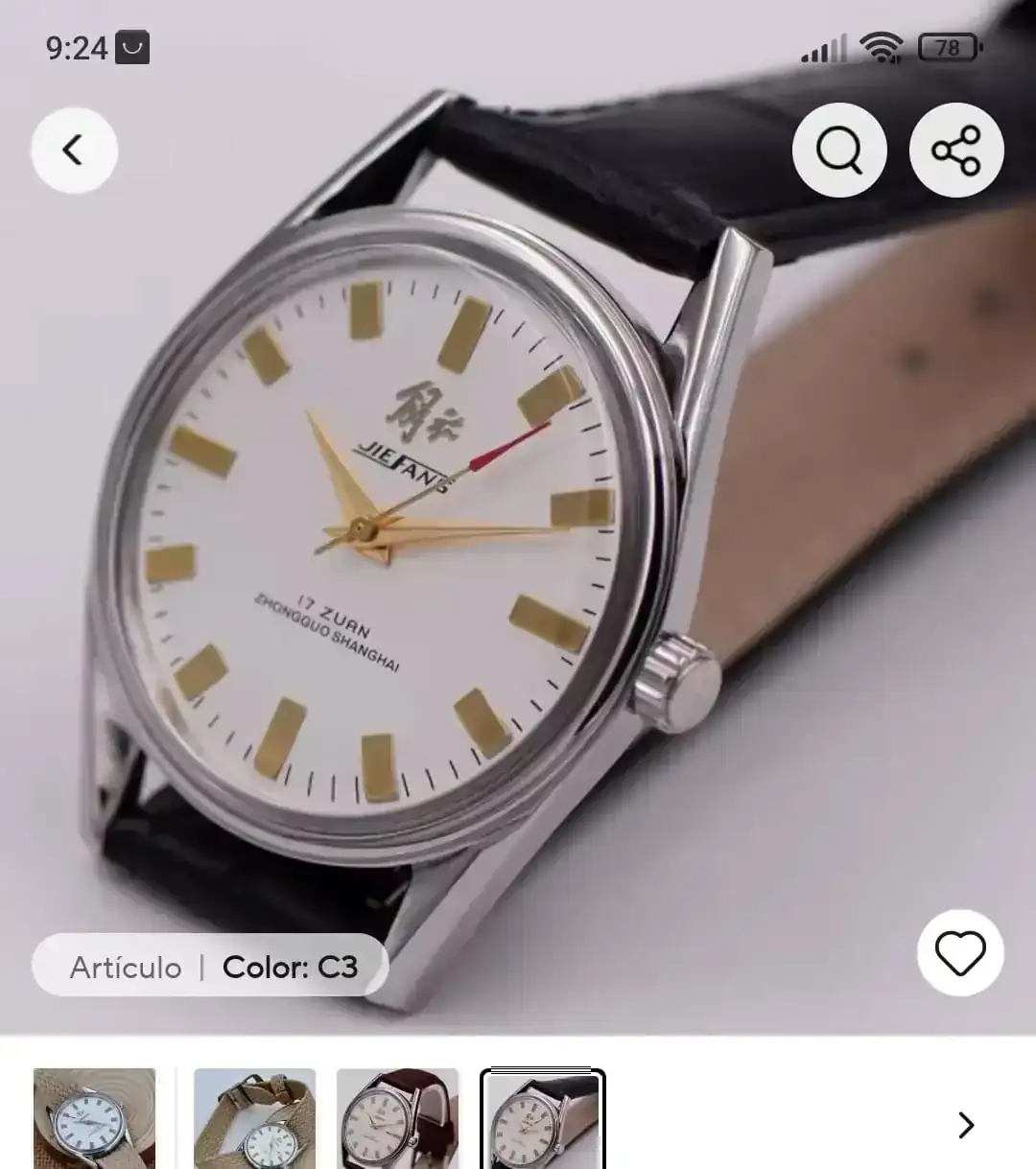Screen dimensions: 1036x1169
Task: Tap the right arrow for more thumbnails
Action: (966, 1124)
